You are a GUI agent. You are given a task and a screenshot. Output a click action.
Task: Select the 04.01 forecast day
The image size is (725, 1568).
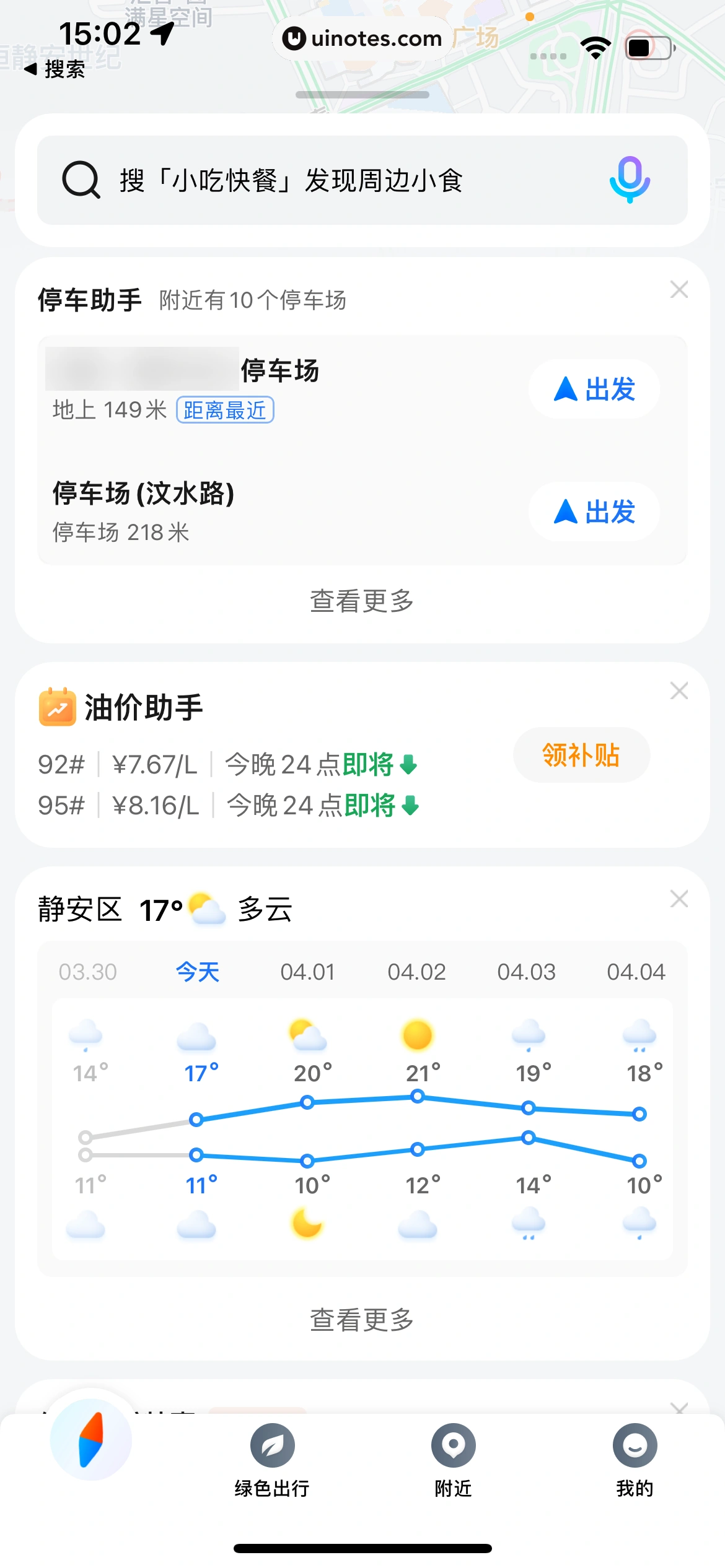[x=307, y=972]
